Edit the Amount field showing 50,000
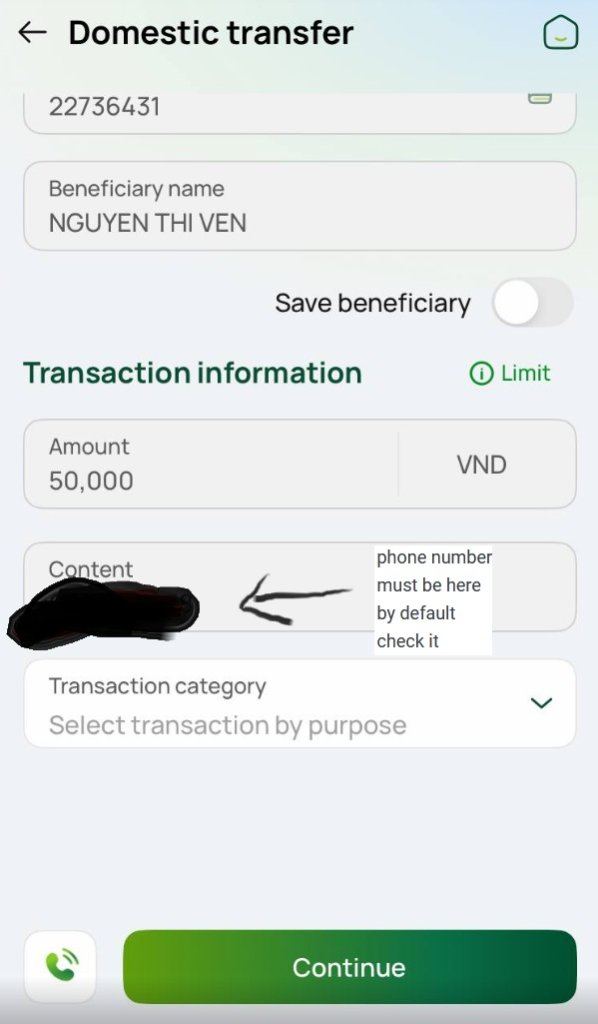 click(x=211, y=464)
